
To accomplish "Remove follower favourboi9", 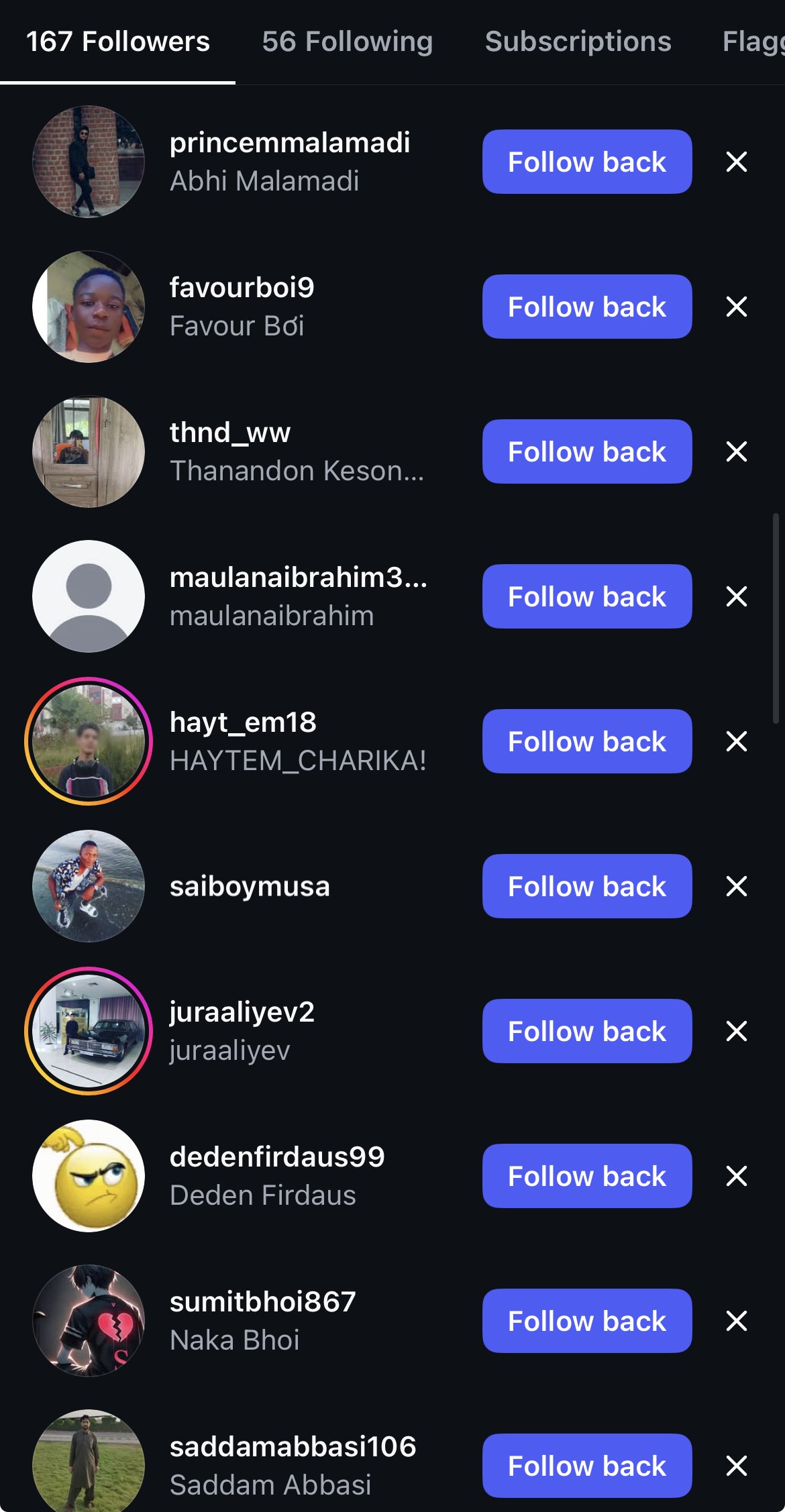I will tap(736, 307).
